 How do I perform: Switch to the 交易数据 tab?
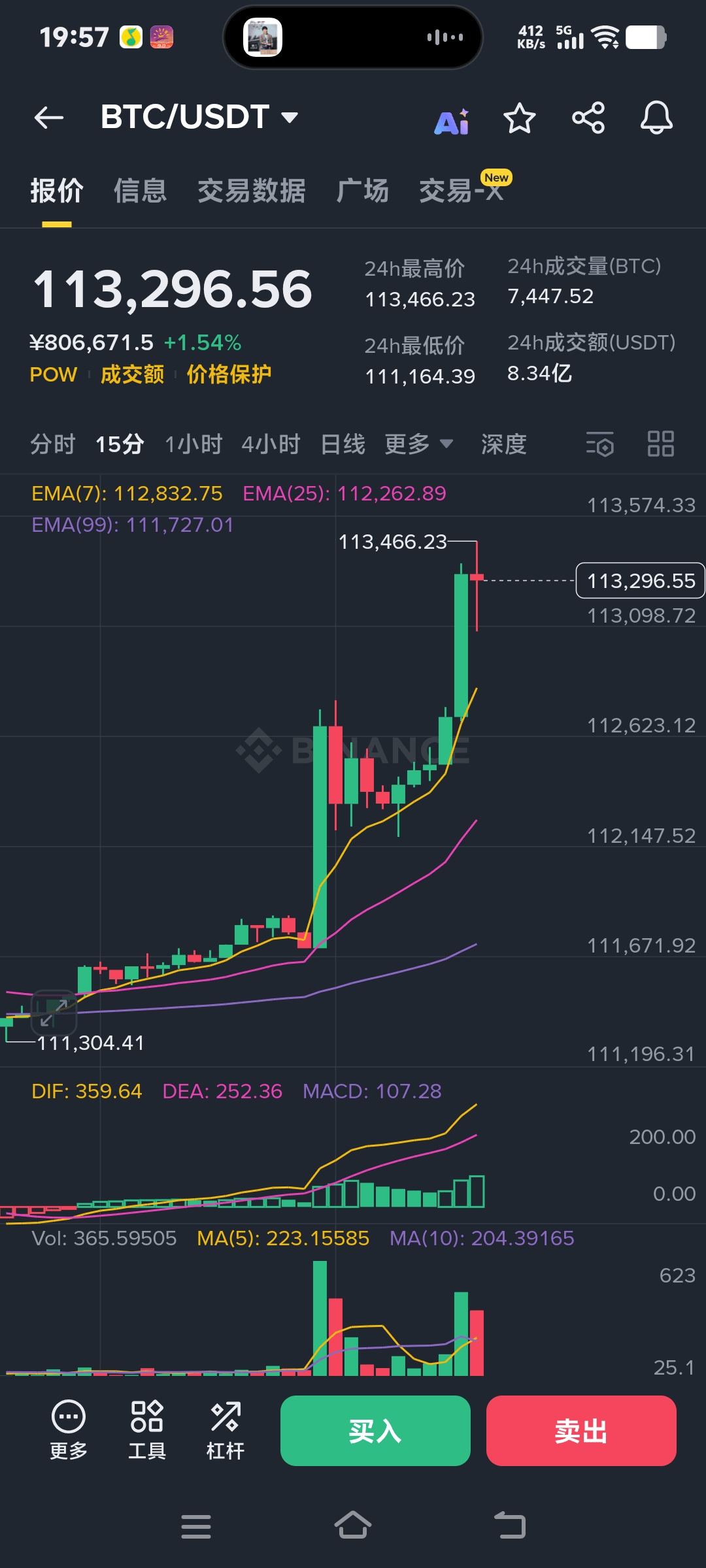point(252,191)
